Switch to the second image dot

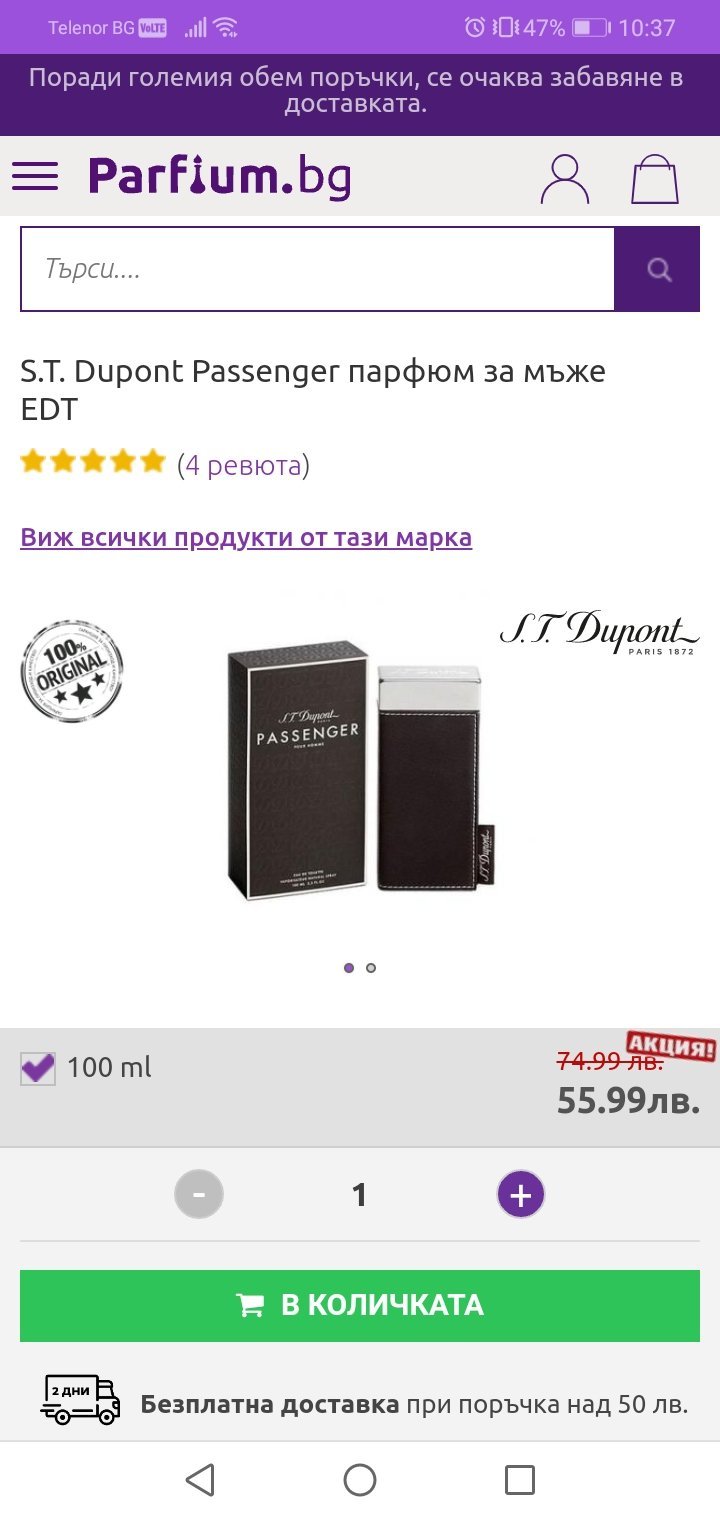tap(371, 968)
